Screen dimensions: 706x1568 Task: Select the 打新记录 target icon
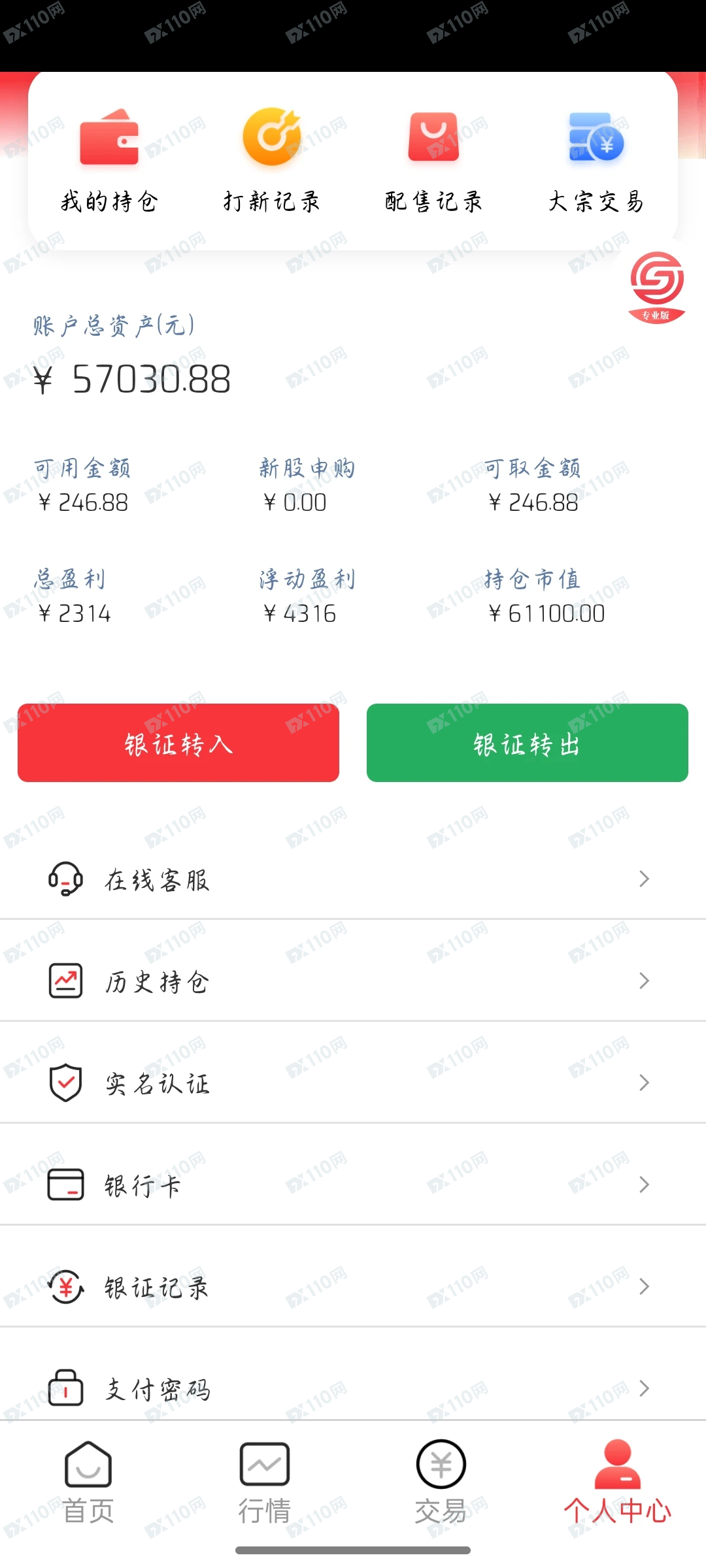(x=272, y=135)
